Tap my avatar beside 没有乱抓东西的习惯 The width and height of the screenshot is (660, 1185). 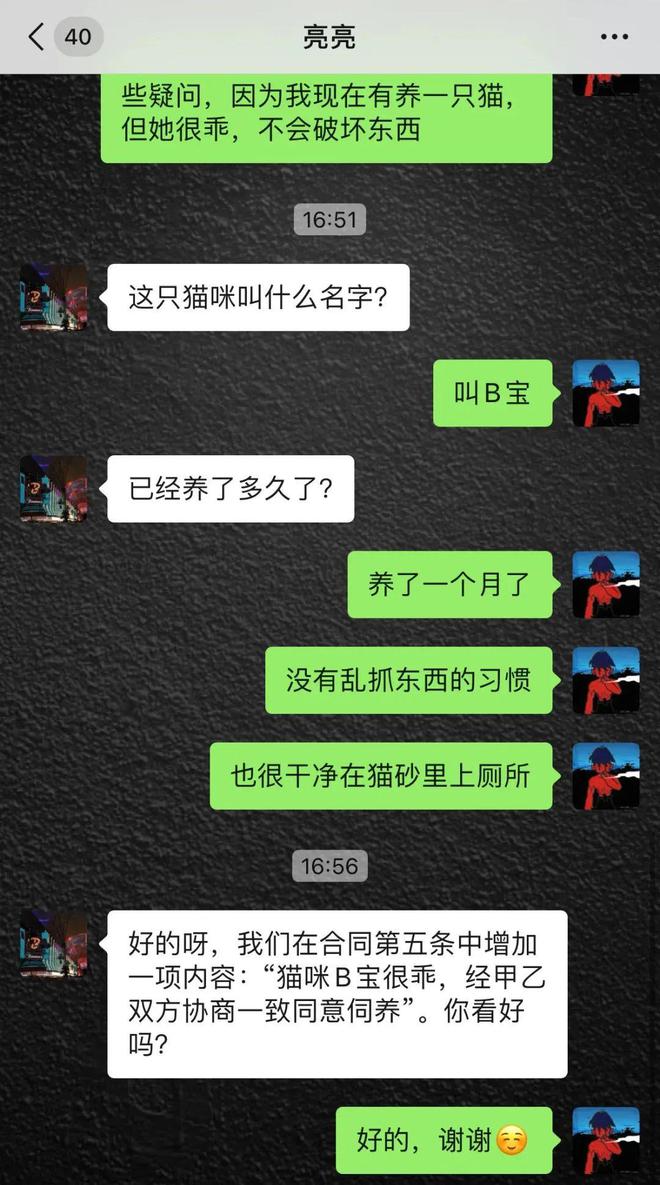pos(606,680)
